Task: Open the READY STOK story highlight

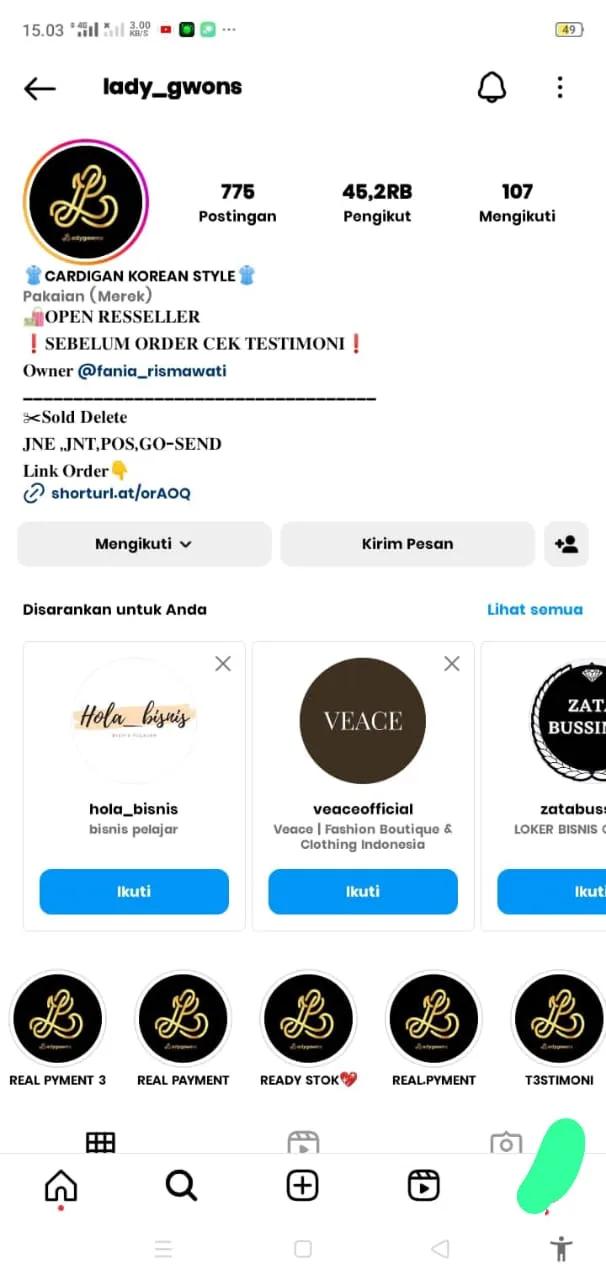Action: click(x=308, y=1020)
